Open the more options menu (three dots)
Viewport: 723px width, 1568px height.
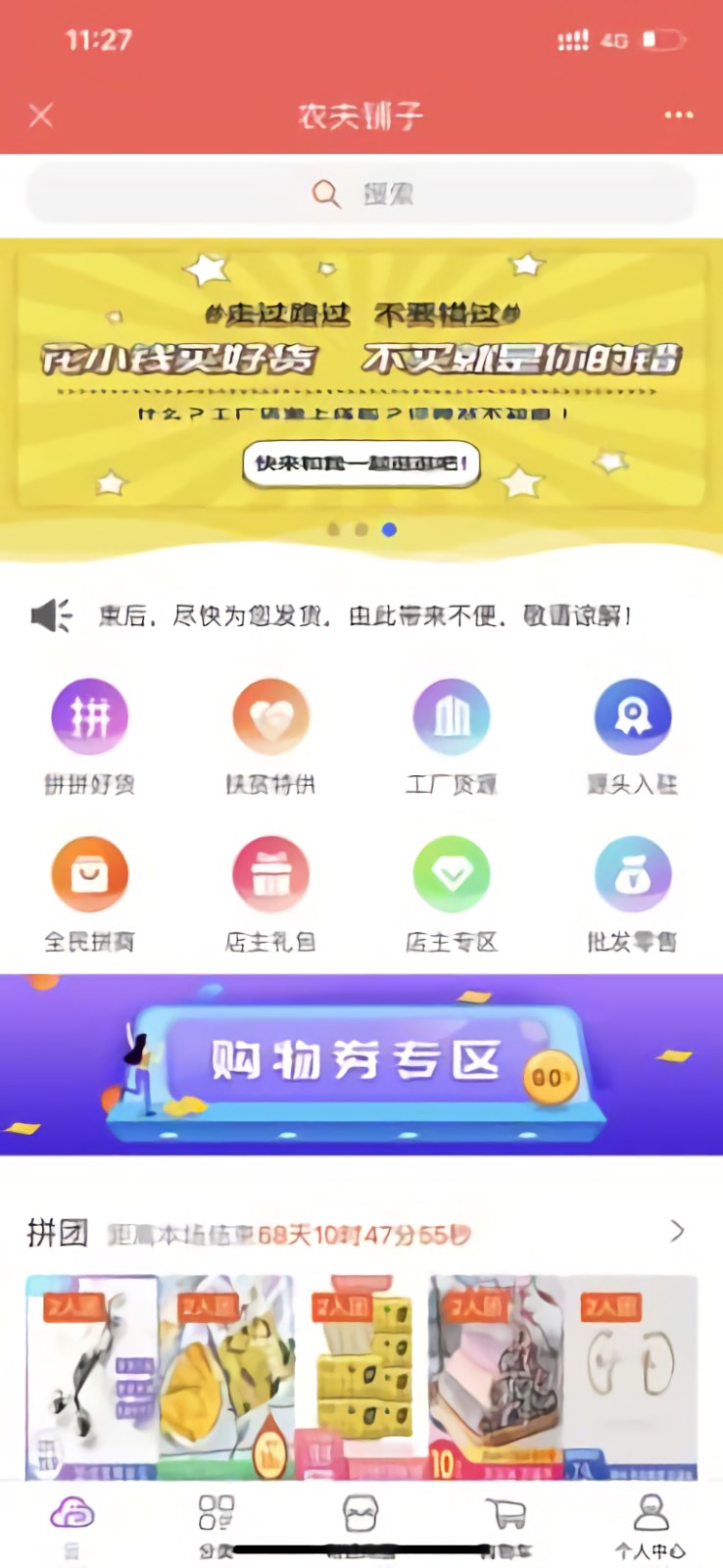coord(679,115)
